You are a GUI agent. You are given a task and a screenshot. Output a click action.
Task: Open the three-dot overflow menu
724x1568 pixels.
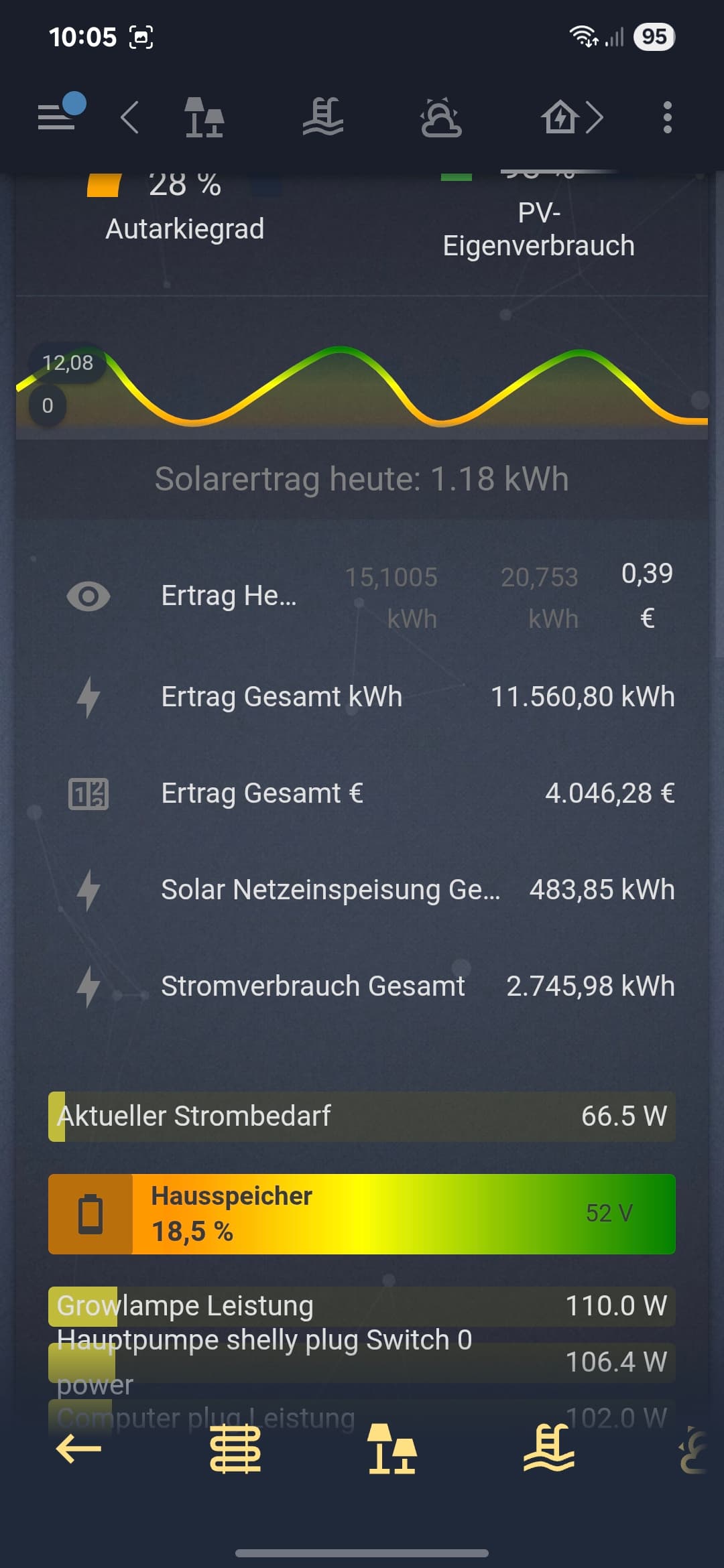[x=667, y=117]
